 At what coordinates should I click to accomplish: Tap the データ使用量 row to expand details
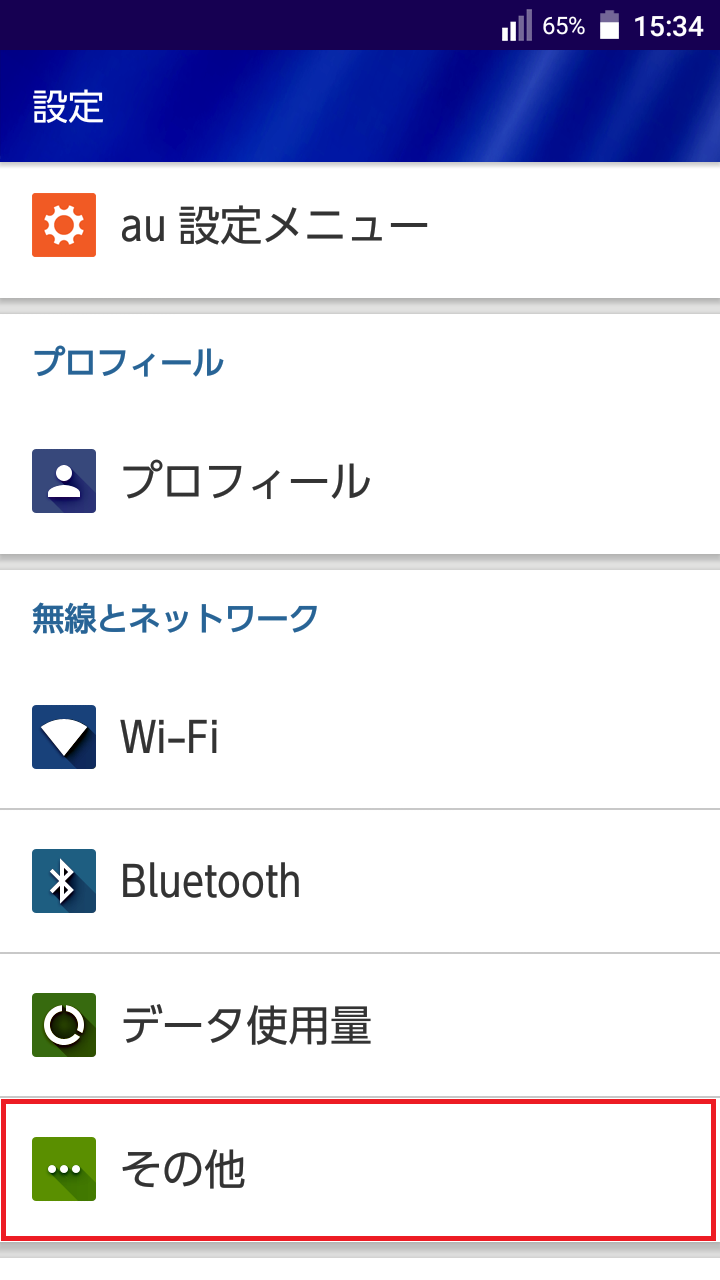300,1025
